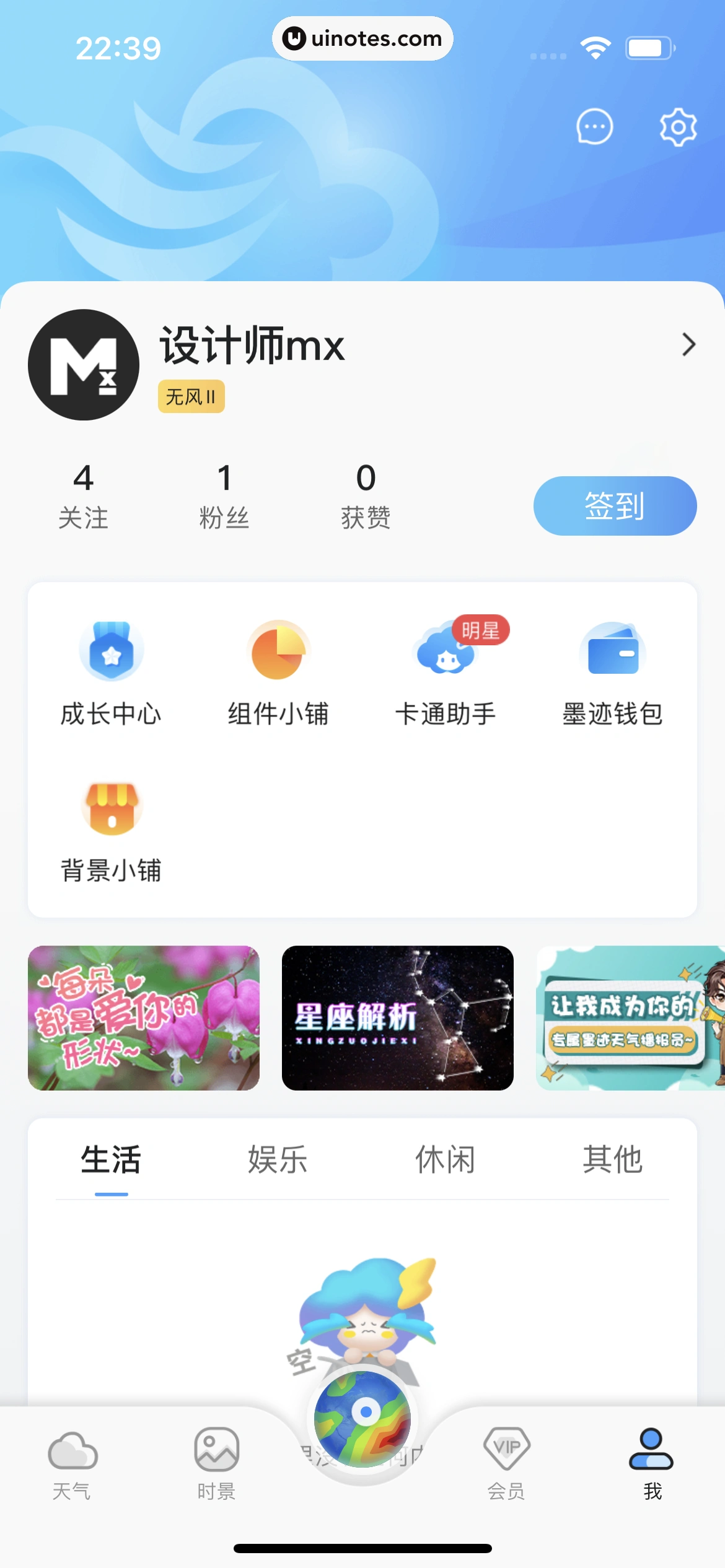Viewport: 725px width, 1568px height.
Task: Open the 让我成为你的 weather announcer banner
Action: pos(630,1017)
